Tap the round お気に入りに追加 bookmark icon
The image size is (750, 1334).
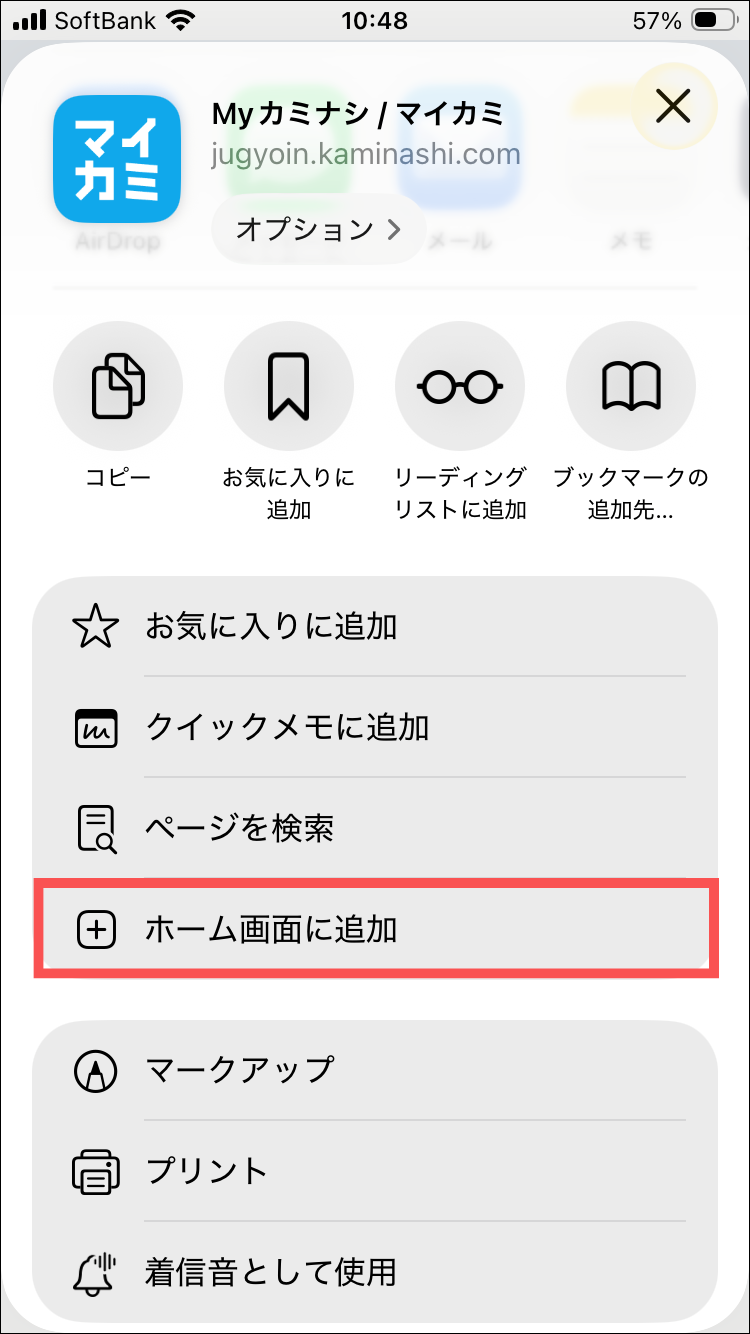click(x=289, y=386)
